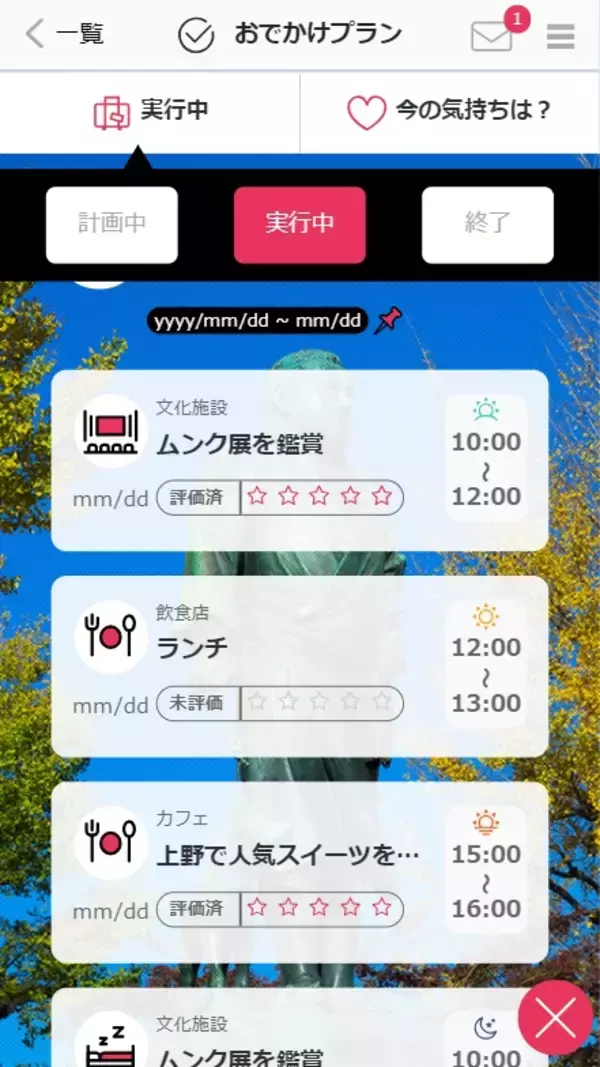Show plans marked 終了
The image size is (600, 1067).
coord(487,224)
